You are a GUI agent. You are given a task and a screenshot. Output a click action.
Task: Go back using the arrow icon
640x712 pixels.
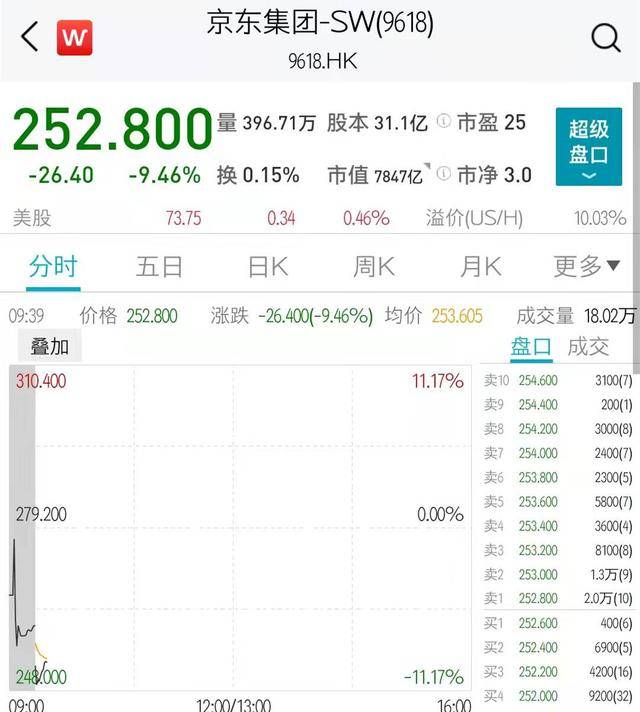pos(29,38)
